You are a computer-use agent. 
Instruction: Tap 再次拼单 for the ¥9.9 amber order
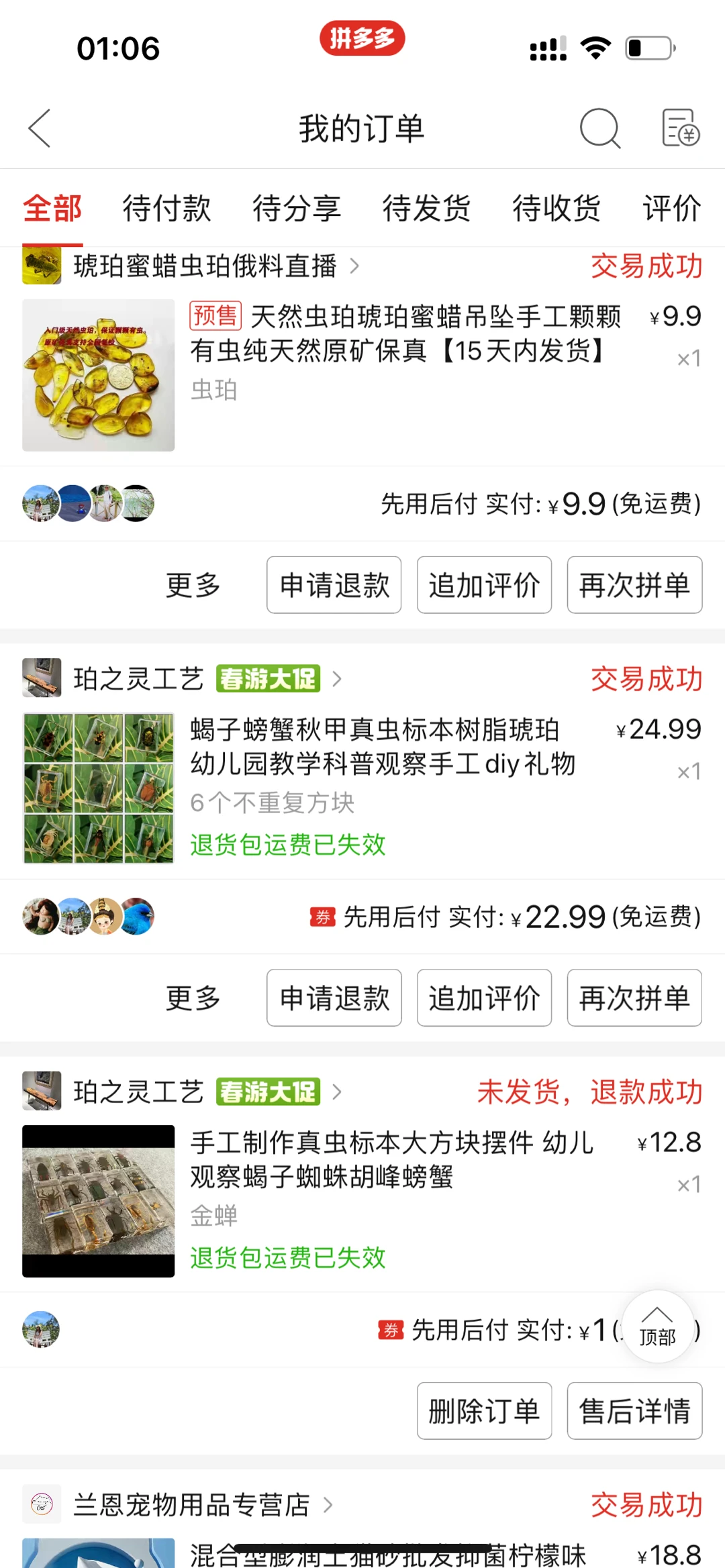(634, 585)
